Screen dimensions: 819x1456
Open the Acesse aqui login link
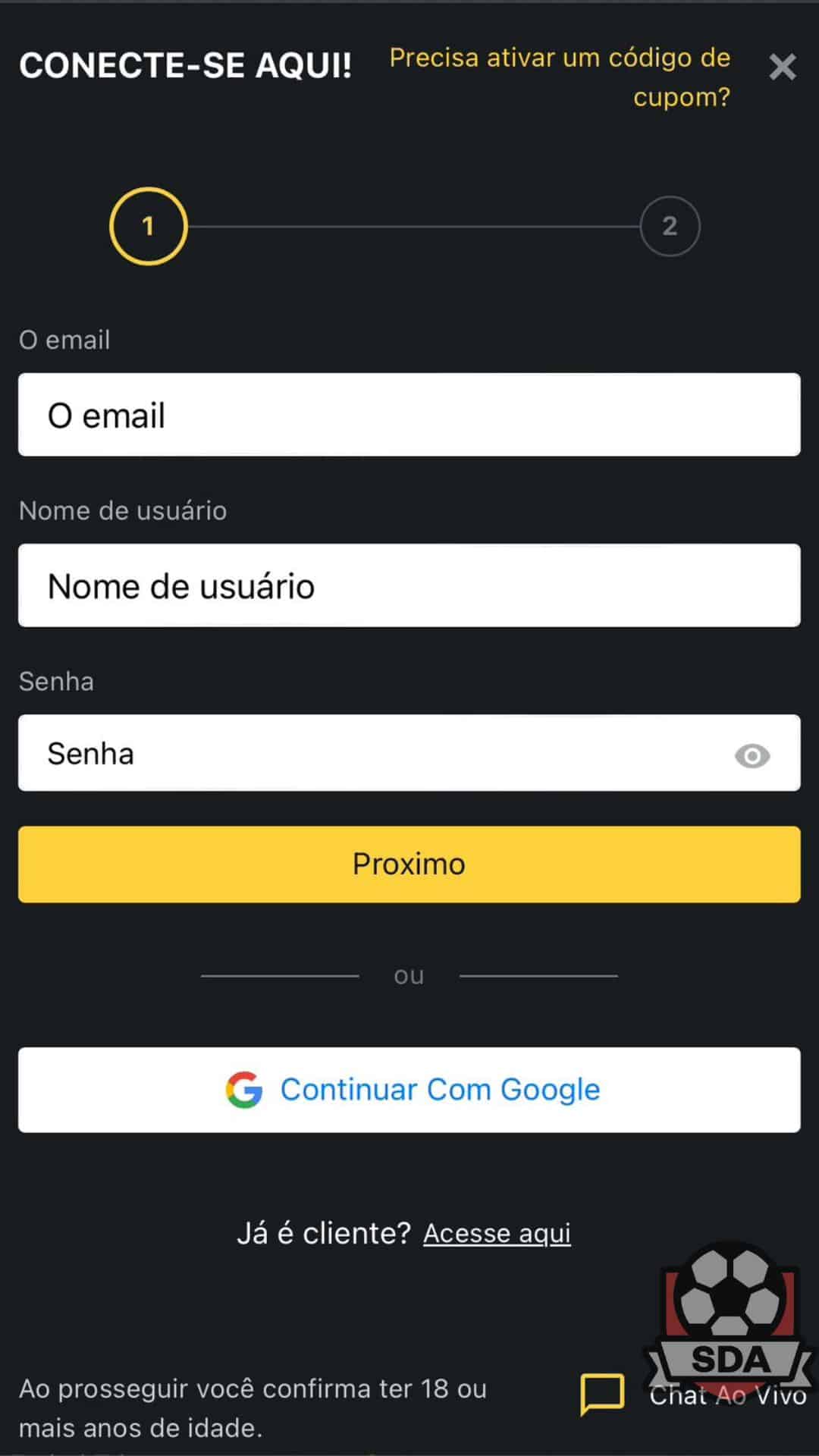pyautogui.click(x=497, y=1234)
